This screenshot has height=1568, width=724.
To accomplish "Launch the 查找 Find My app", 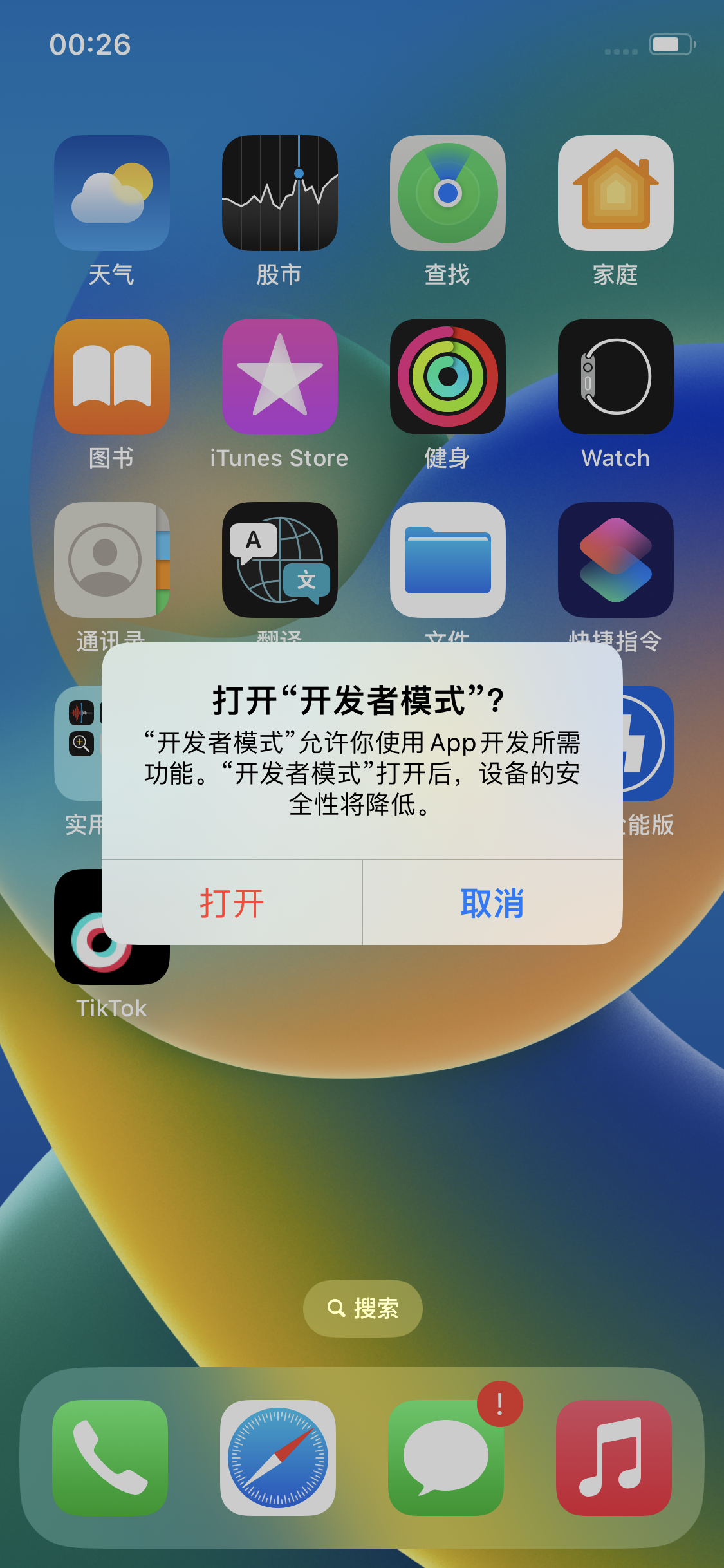I will click(448, 193).
